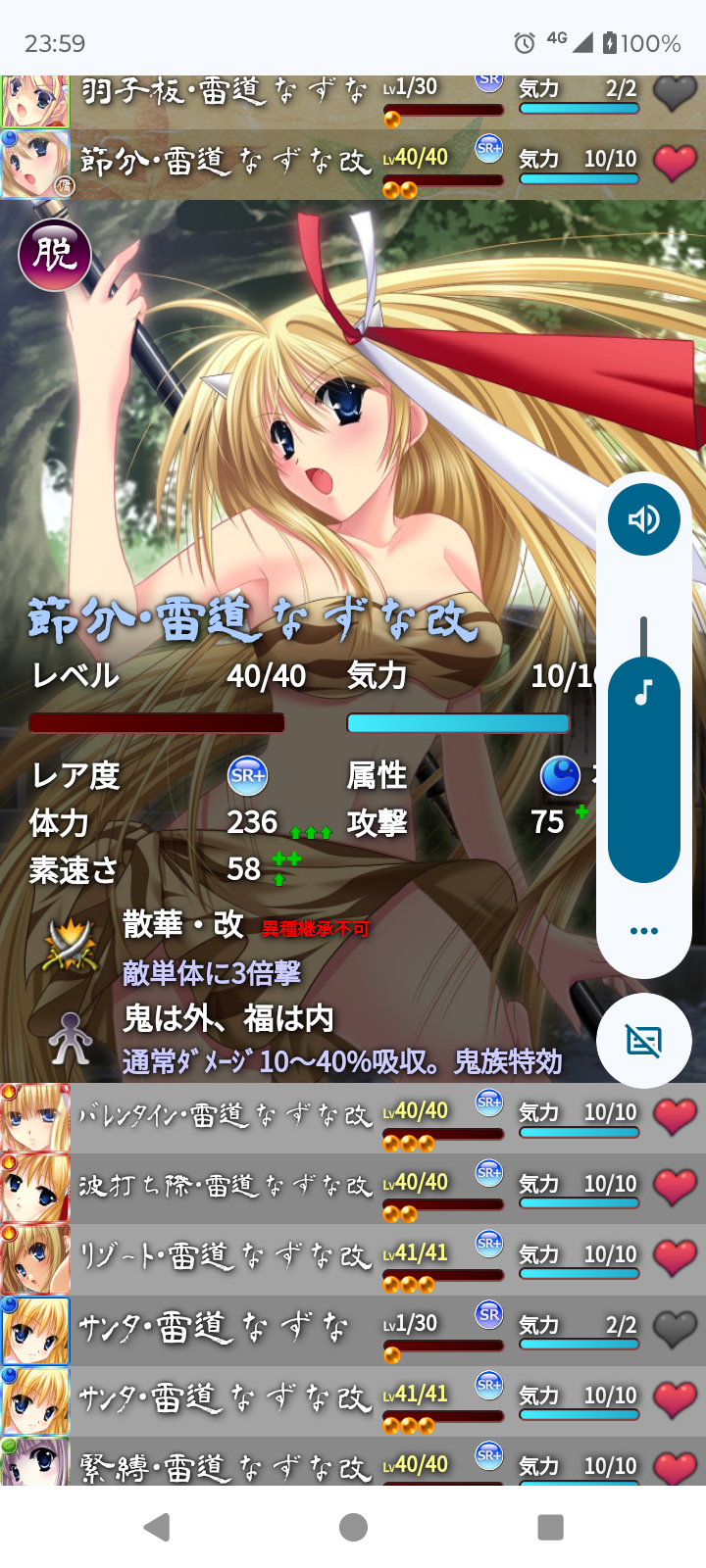Open the 緊縛・雷道なずな改 row
The image size is (706, 1568).
click(226, 1466)
